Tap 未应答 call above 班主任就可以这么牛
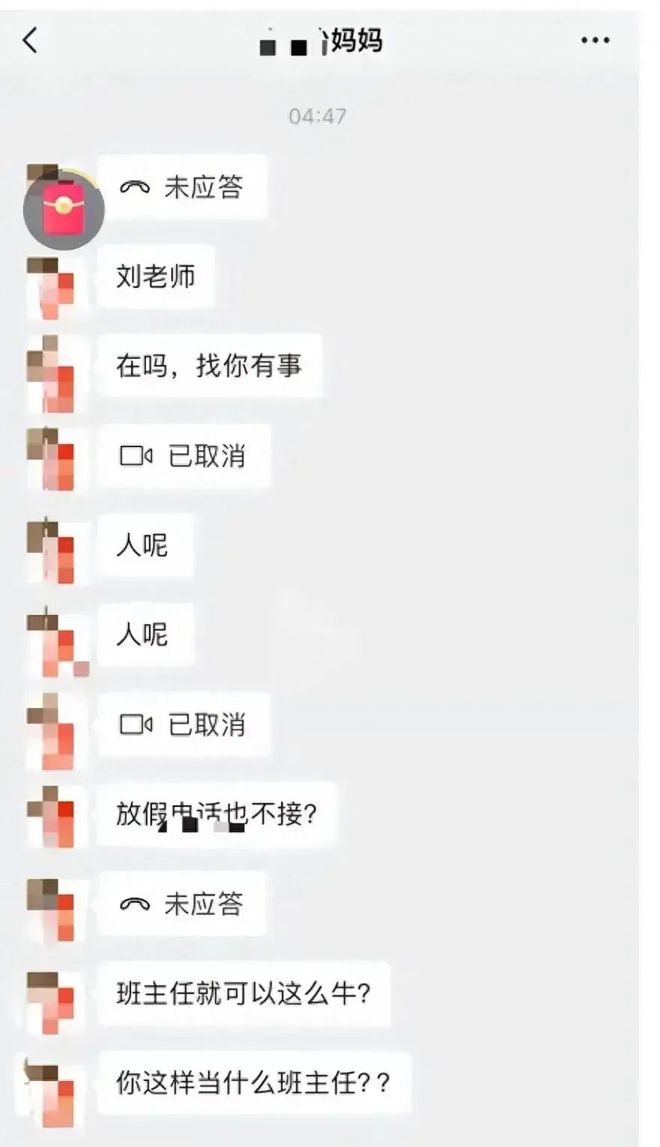The height and width of the screenshot is (1147, 660). pyautogui.click(x=183, y=904)
